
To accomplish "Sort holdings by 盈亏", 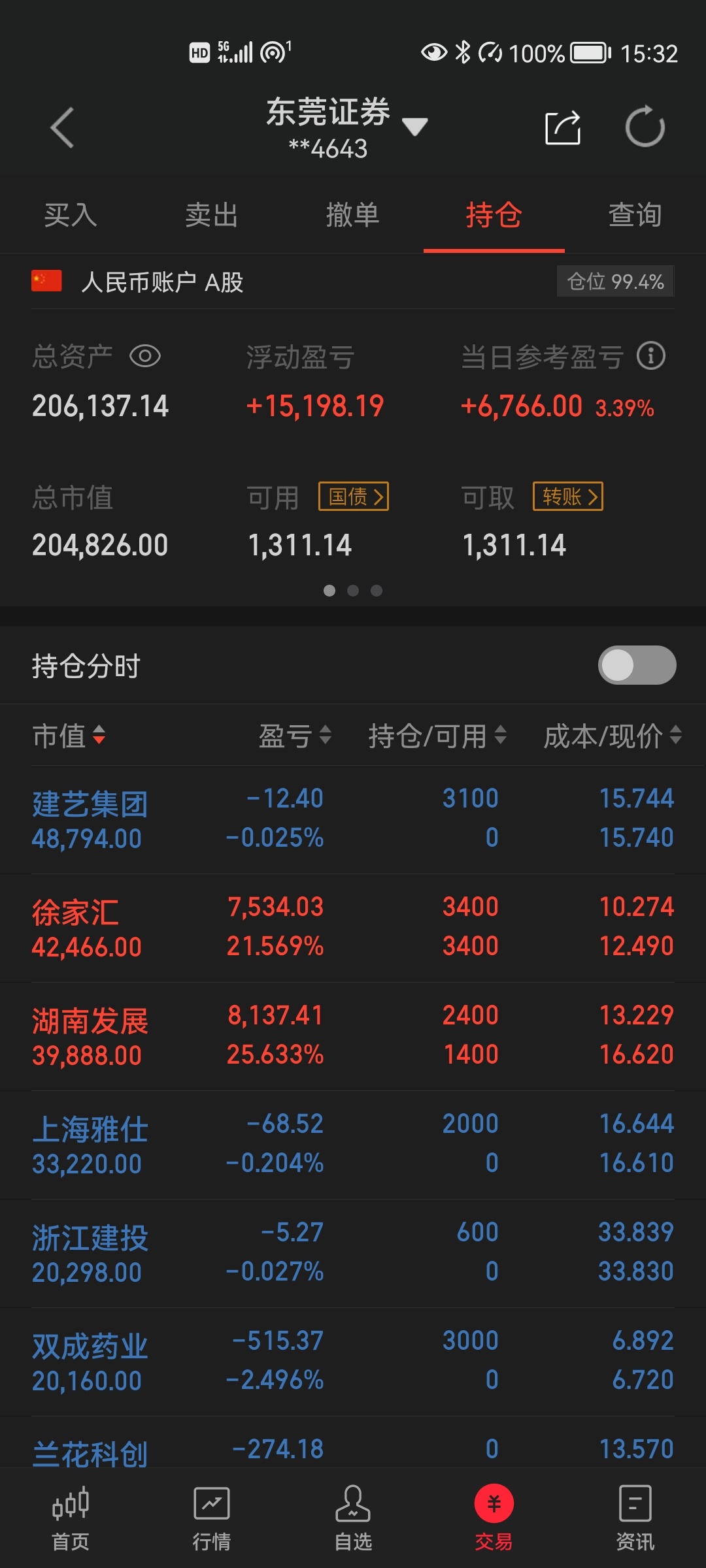I will (x=295, y=736).
